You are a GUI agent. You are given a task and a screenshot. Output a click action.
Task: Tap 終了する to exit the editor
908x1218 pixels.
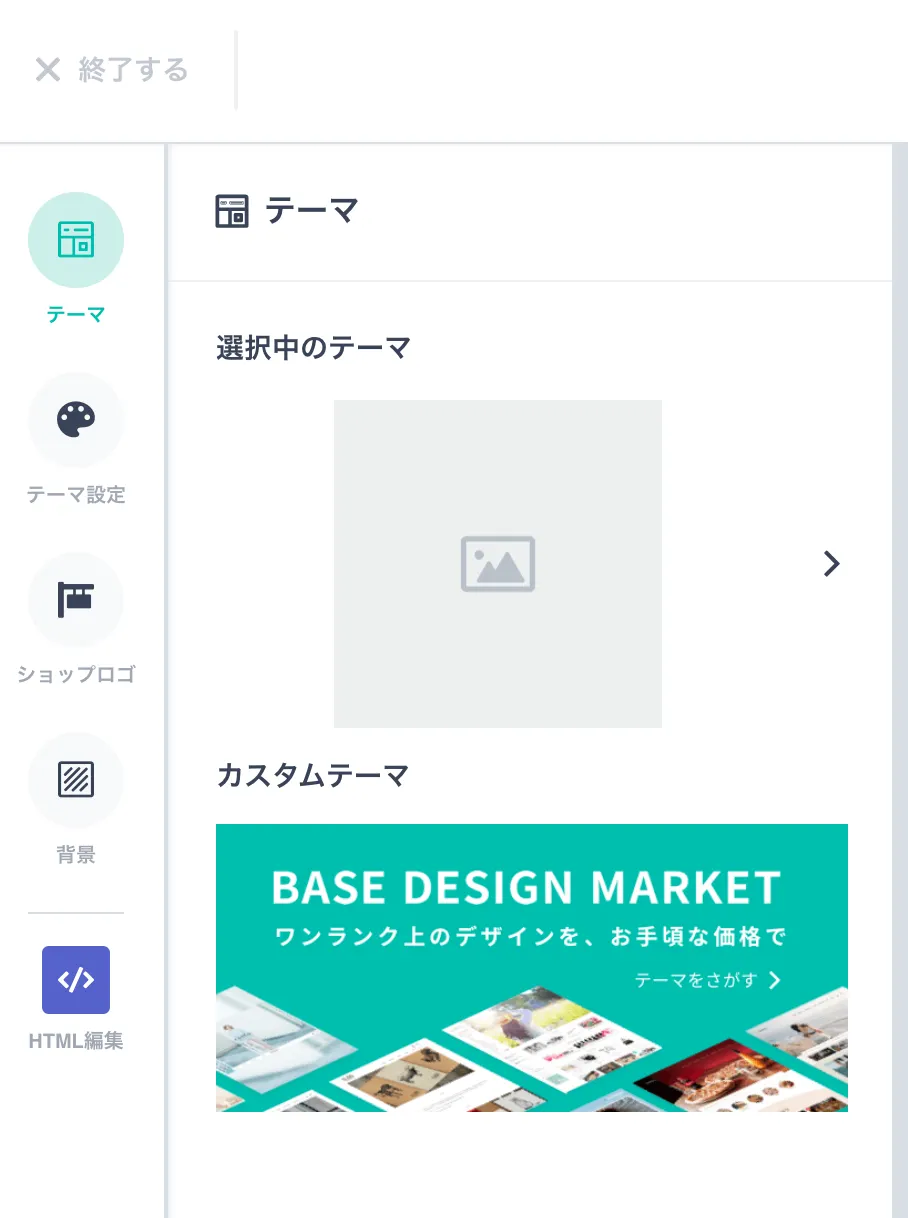pos(112,70)
